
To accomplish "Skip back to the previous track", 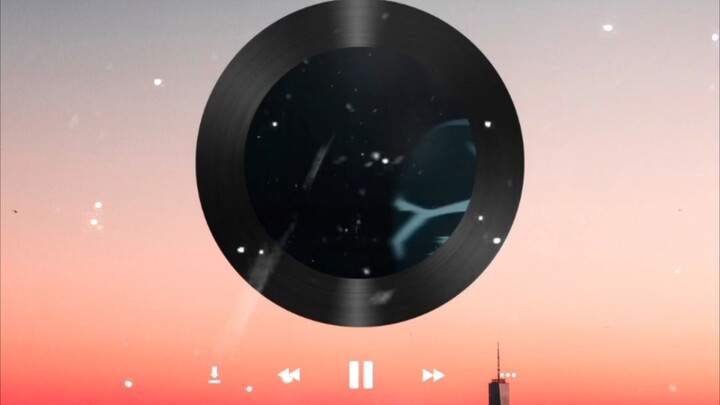I will tap(289, 375).
